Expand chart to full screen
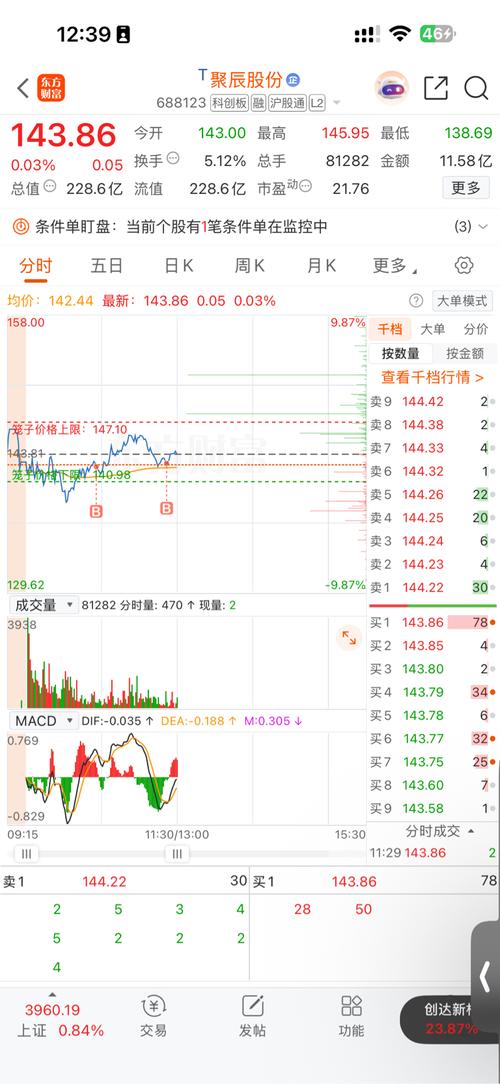Image resolution: width=500 pixels, height=1084 pixels. tap(349, 638)
